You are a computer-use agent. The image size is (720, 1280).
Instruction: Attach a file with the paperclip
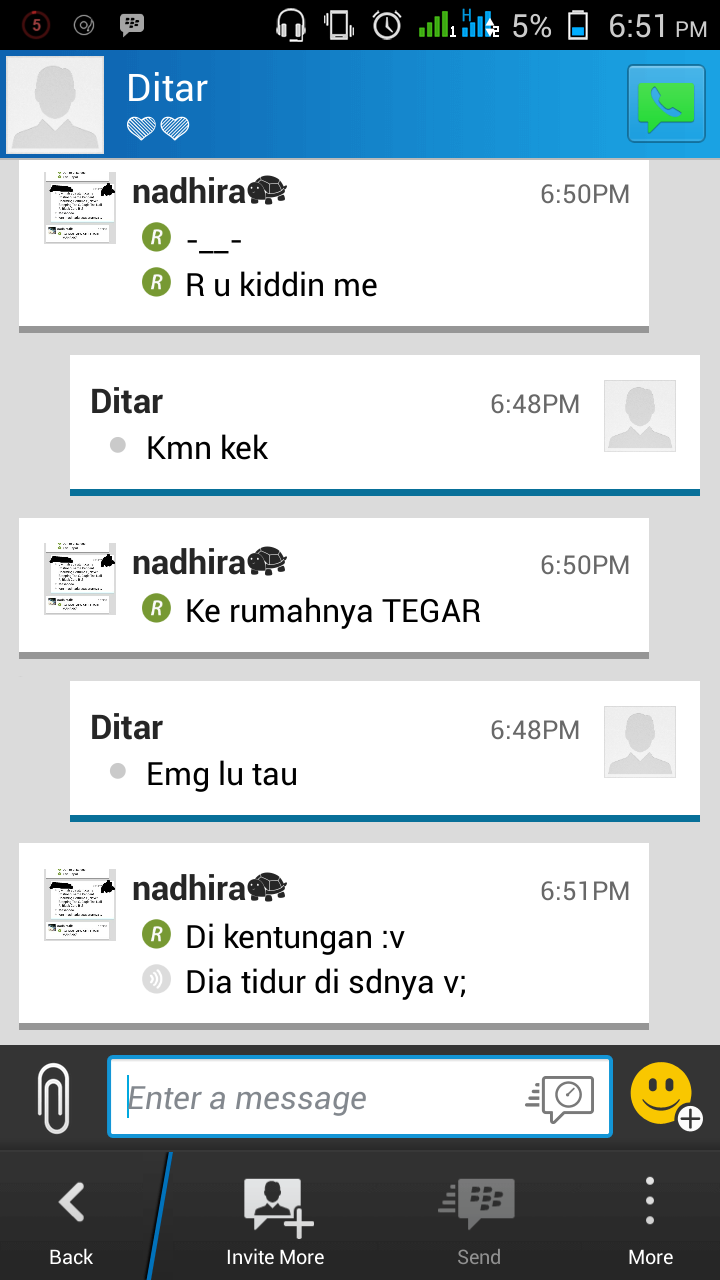54,1098
